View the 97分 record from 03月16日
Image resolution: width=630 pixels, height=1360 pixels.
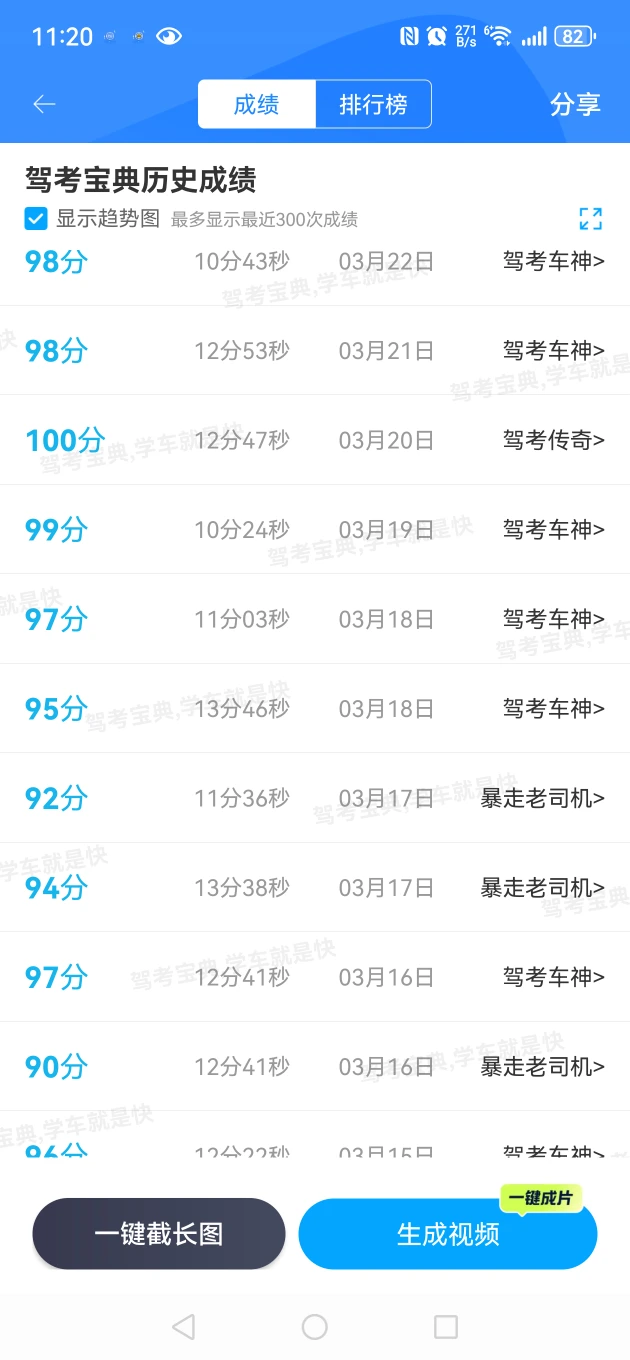tap(315, 977)
